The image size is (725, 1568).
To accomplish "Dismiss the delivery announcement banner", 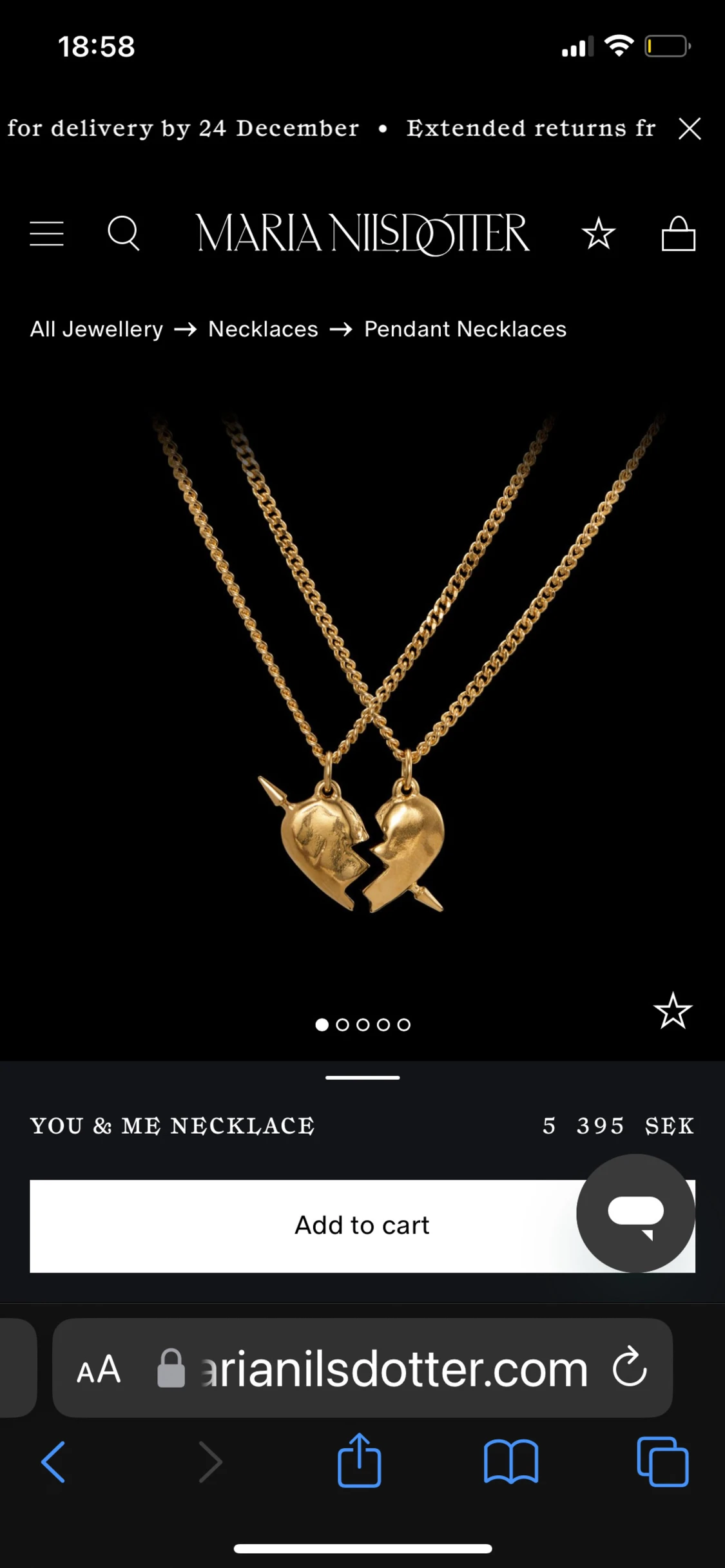I will 690,129.
